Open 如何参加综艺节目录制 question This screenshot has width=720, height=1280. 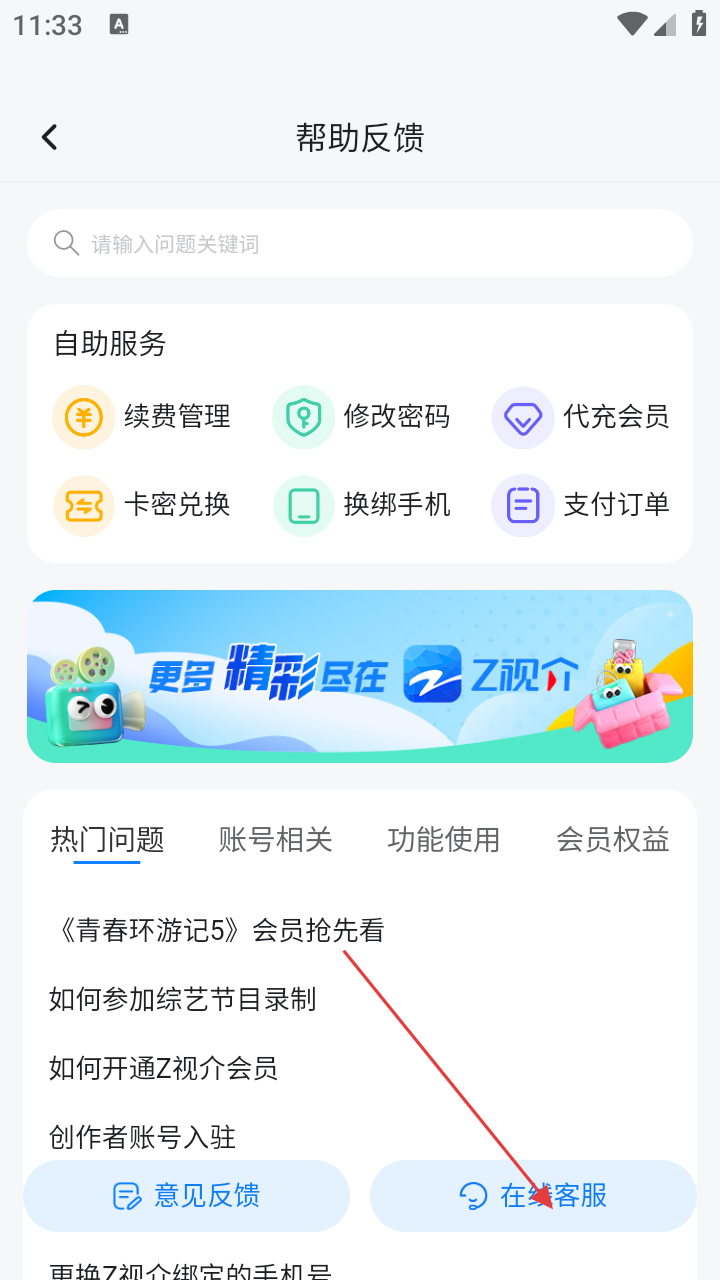[x=183, y=999]
